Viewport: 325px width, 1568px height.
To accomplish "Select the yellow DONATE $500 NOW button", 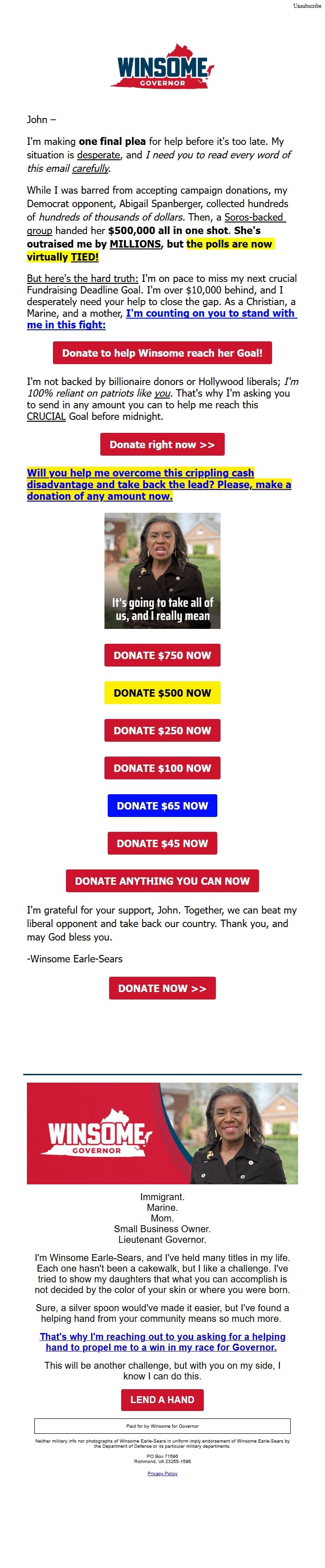I will click(x=162, y=693).
